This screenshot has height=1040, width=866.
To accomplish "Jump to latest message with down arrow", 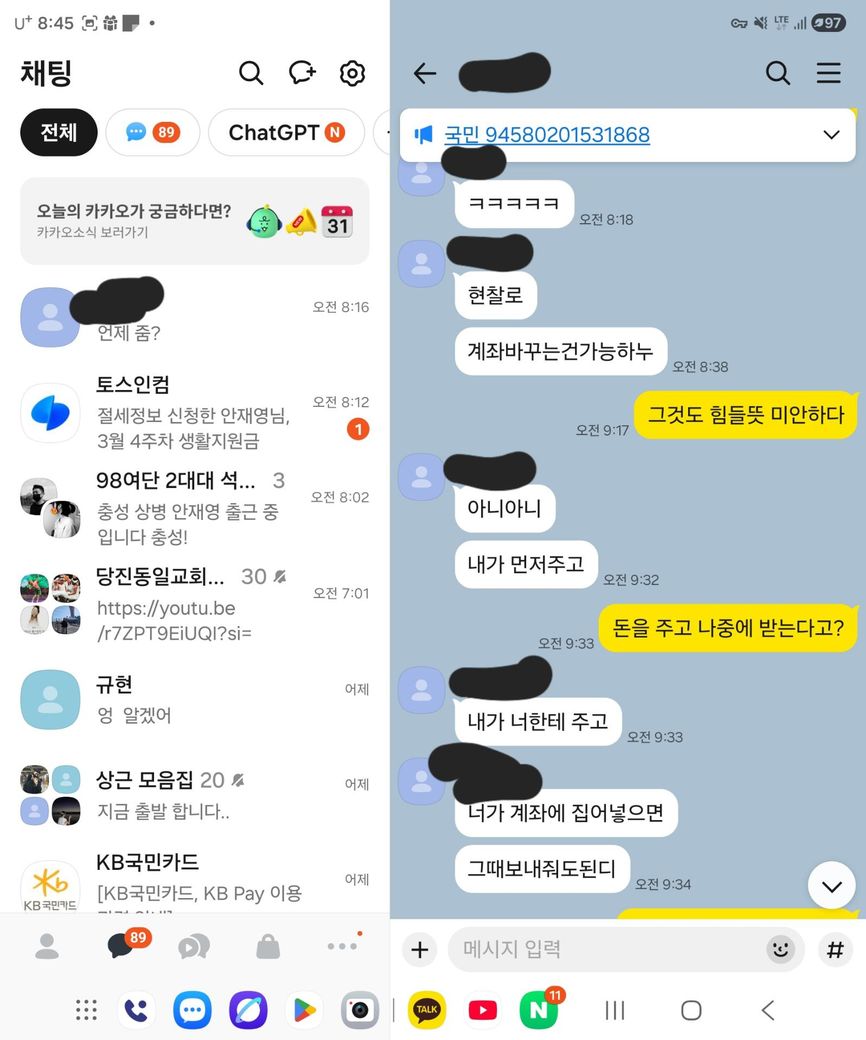I will [831, 886].
